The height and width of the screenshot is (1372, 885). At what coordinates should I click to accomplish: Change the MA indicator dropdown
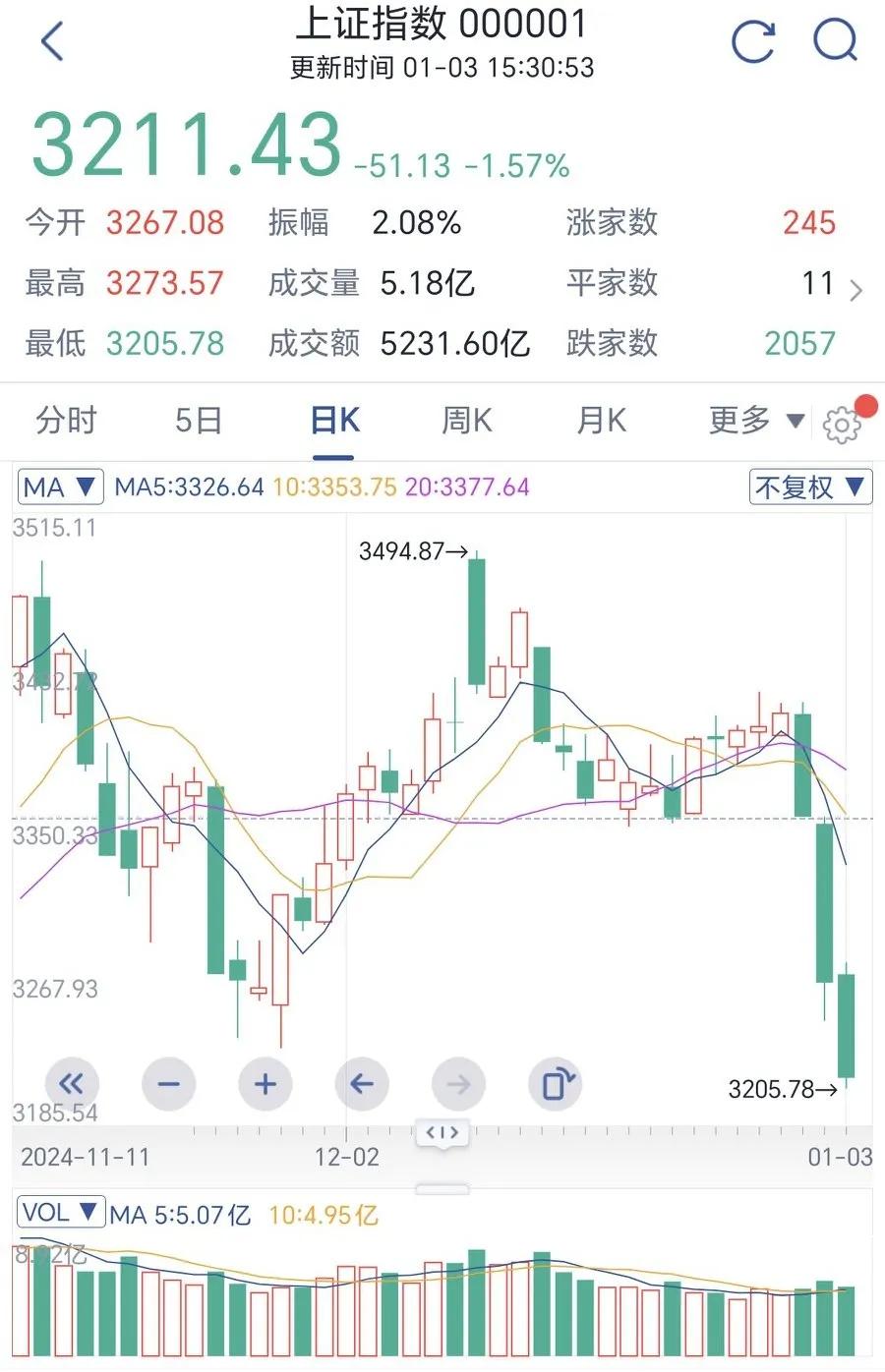[x=60, y=487]
